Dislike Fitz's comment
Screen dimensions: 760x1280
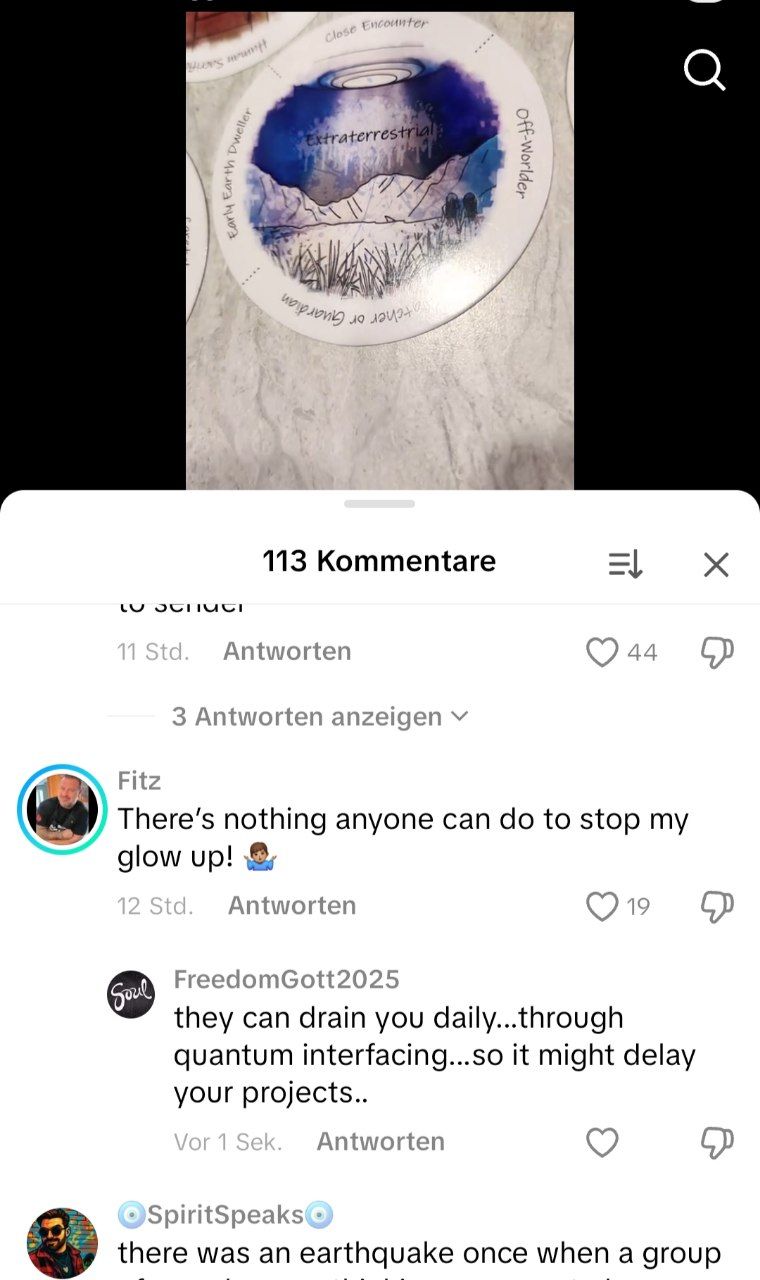point(717,906)
